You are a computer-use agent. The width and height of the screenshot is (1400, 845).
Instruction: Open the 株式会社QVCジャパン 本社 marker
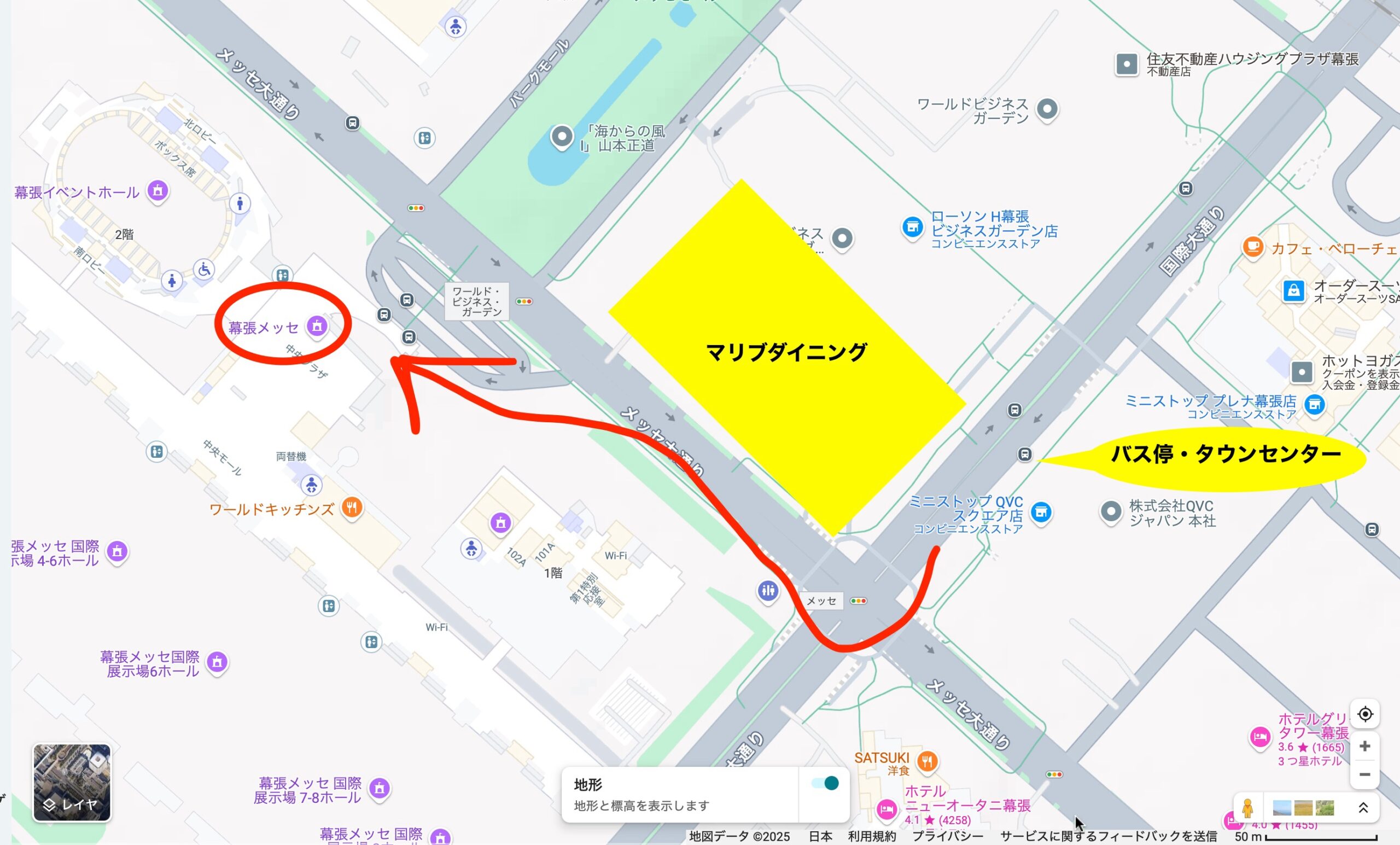(x=1111, y=511)
